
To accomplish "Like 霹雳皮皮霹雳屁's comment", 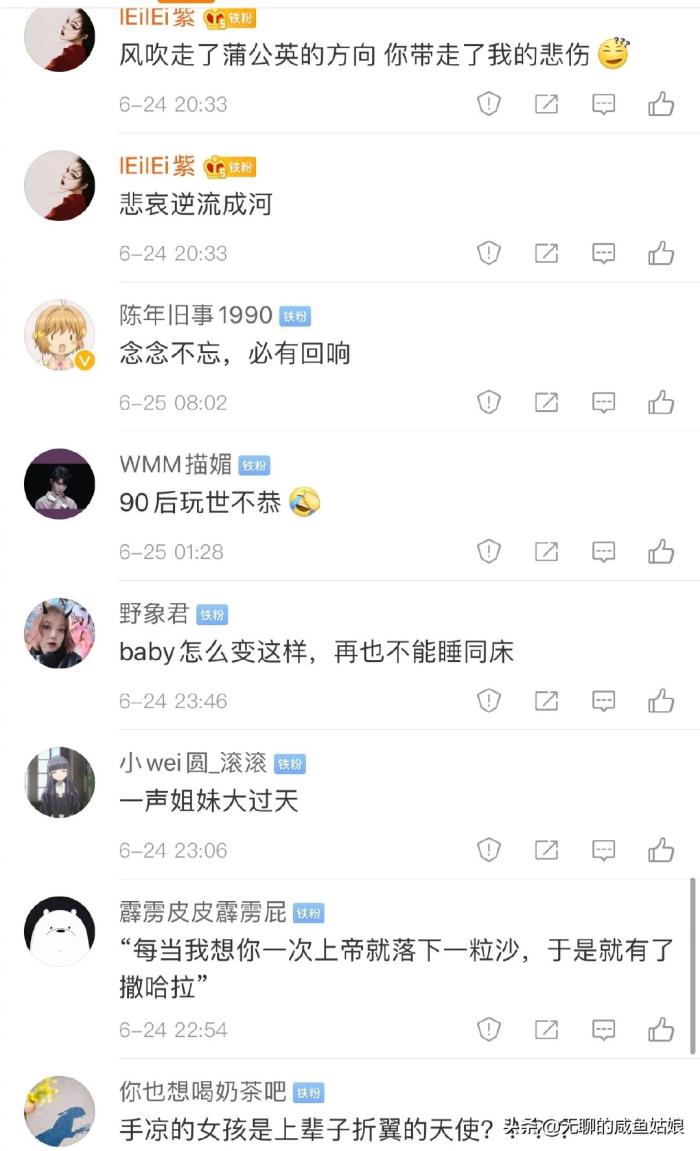I will tap(661, 1029).
